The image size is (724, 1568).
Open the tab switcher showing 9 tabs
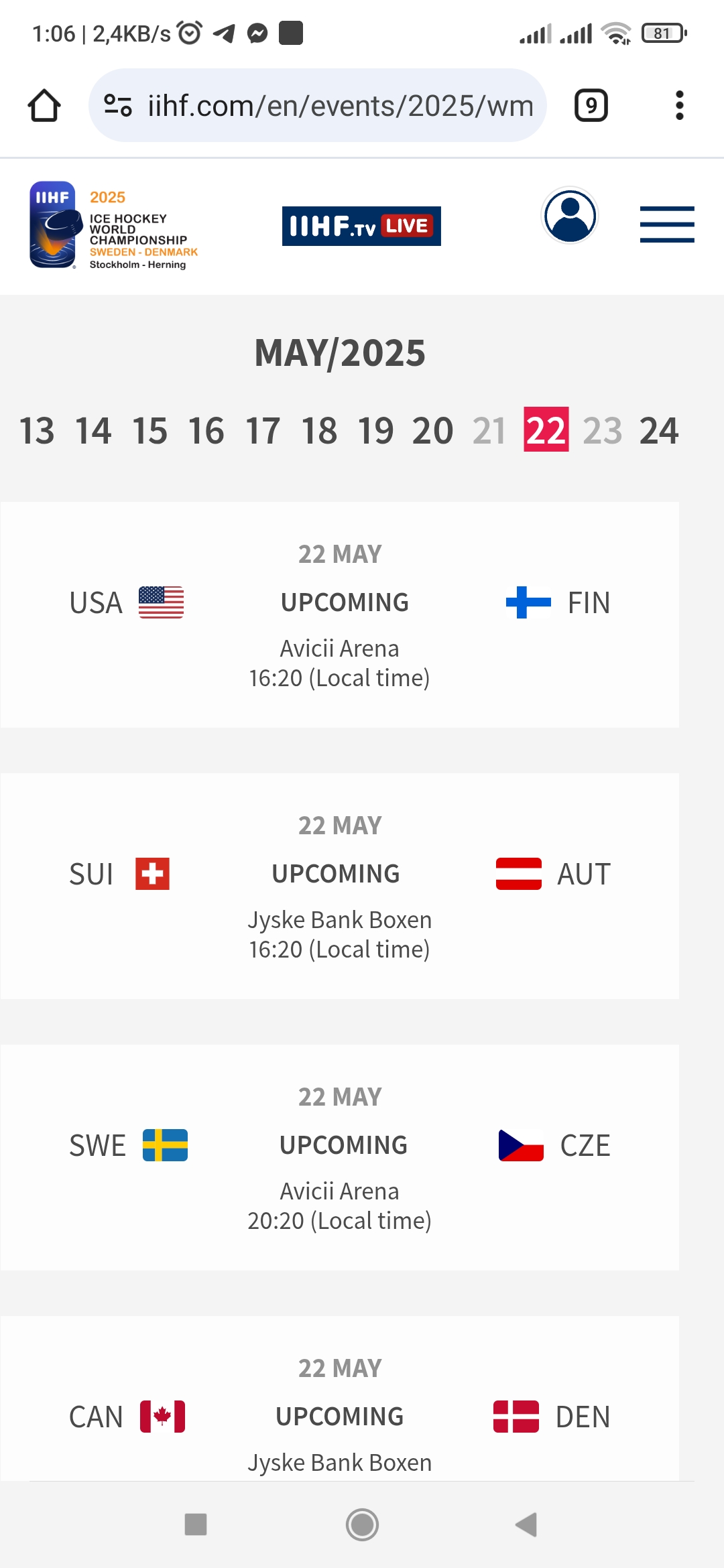pyautogui.click(x=591, y=106)
